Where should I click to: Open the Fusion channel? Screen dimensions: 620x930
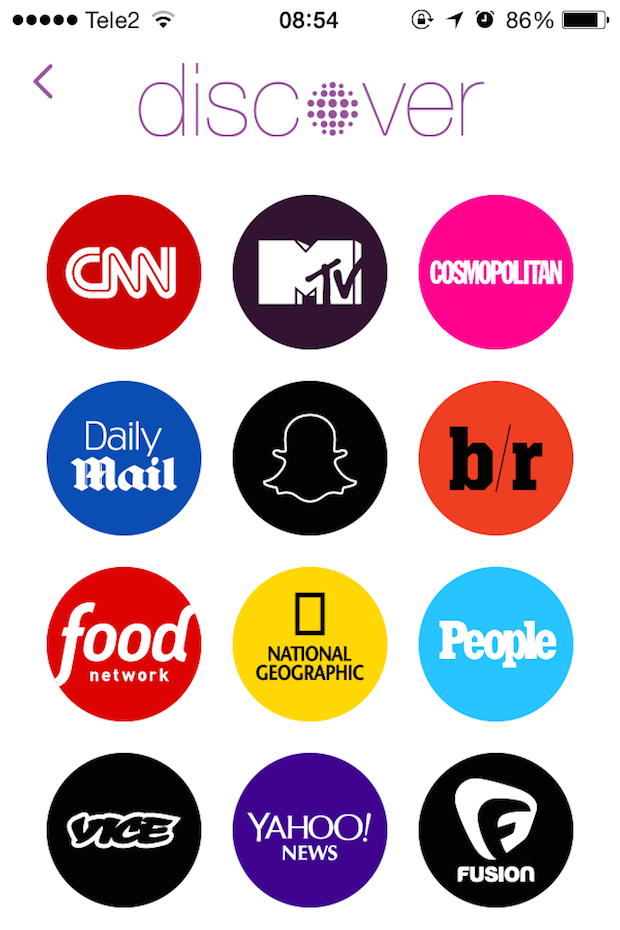click(x=496, y=830)
